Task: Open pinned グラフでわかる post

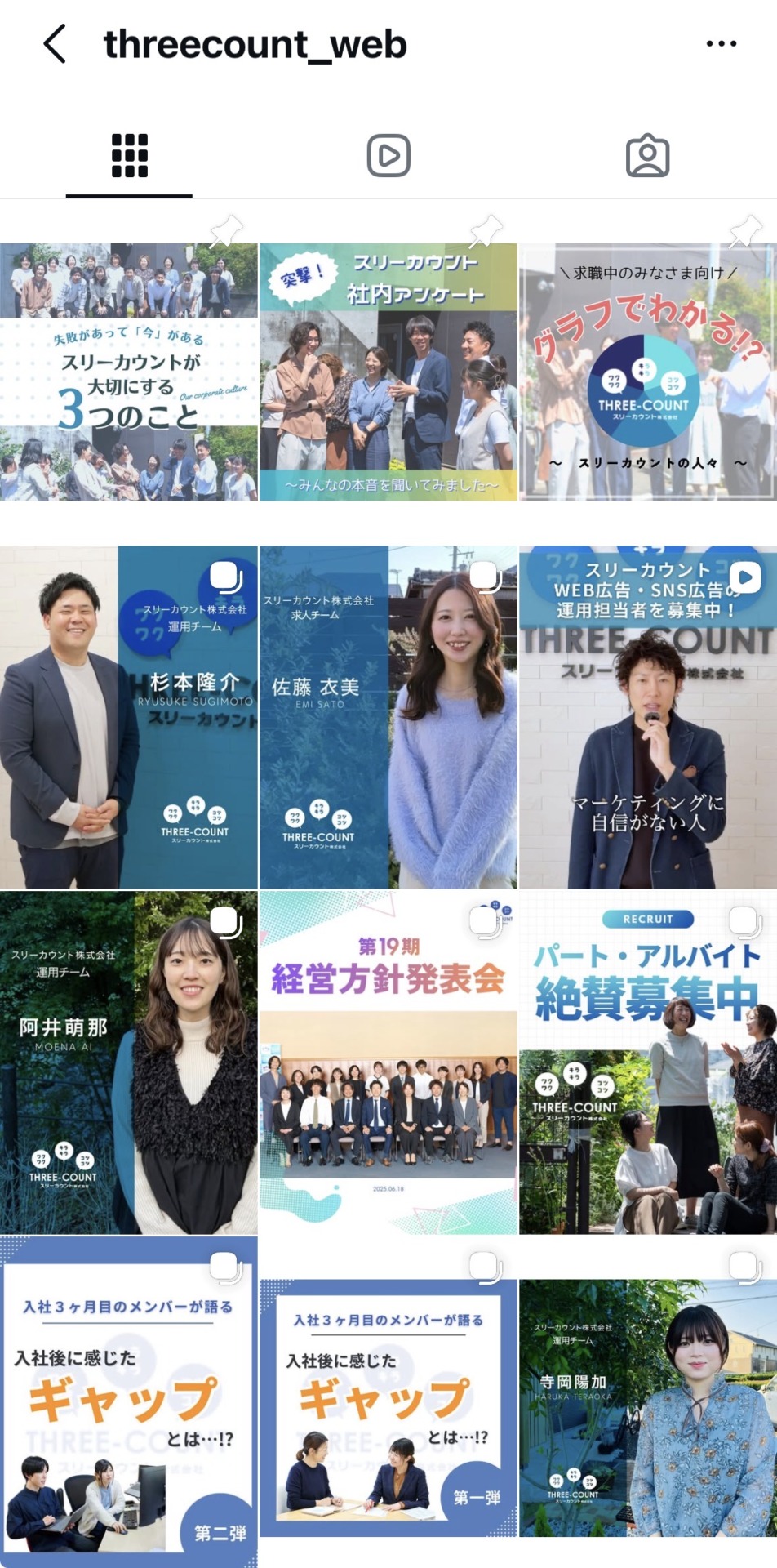Action: click(x=648, y=372)
